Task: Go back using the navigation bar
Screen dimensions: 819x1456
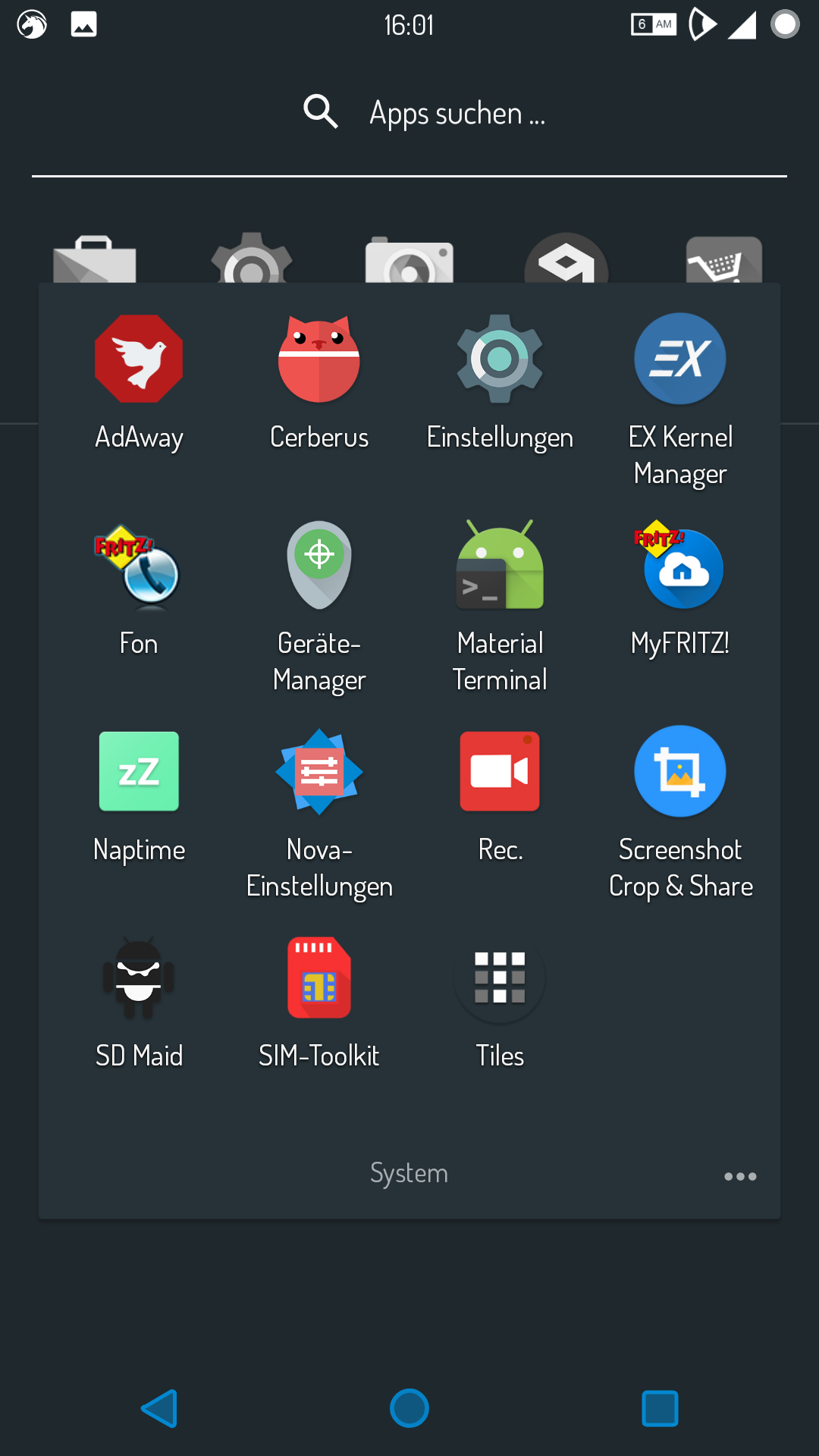Action: tap(160, 1409)
